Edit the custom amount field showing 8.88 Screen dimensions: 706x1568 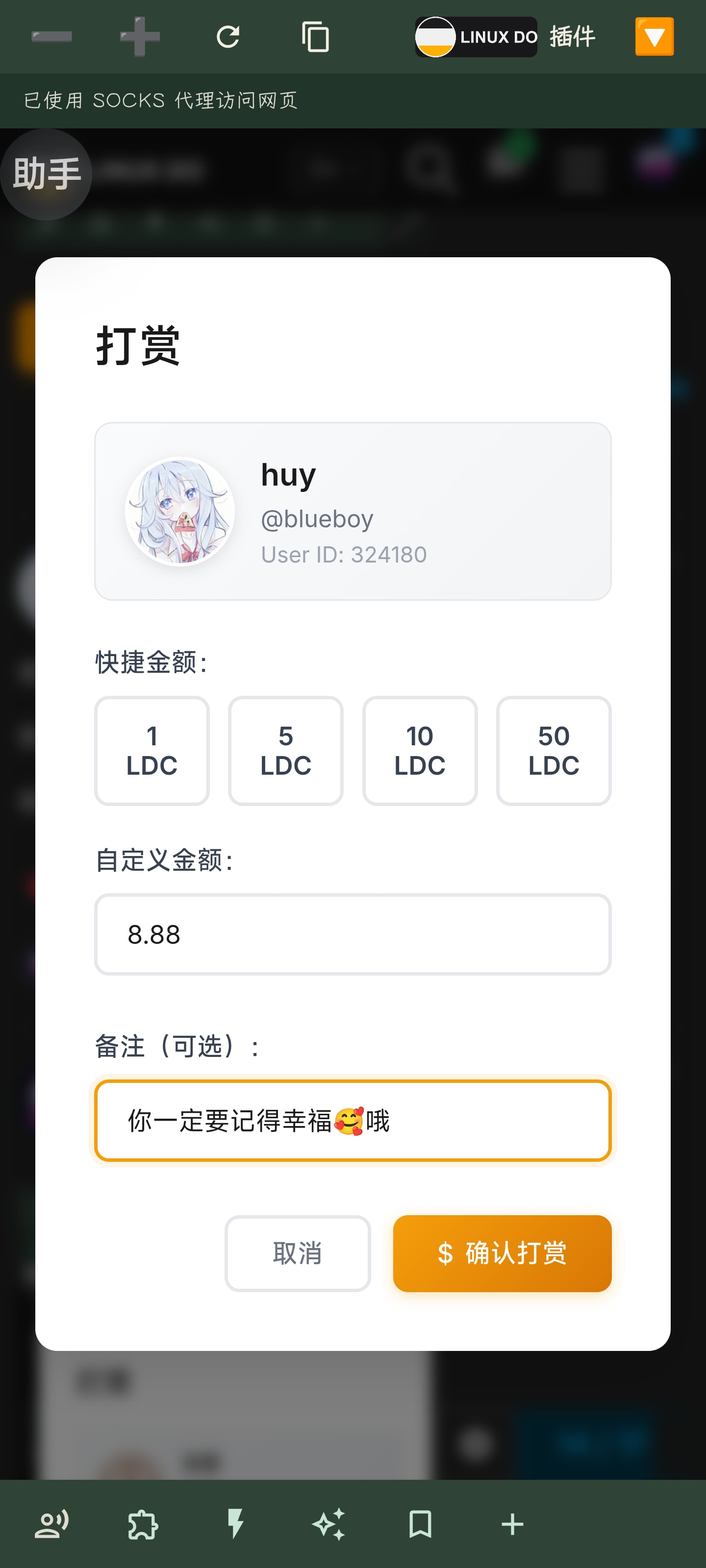pos(353,934)
